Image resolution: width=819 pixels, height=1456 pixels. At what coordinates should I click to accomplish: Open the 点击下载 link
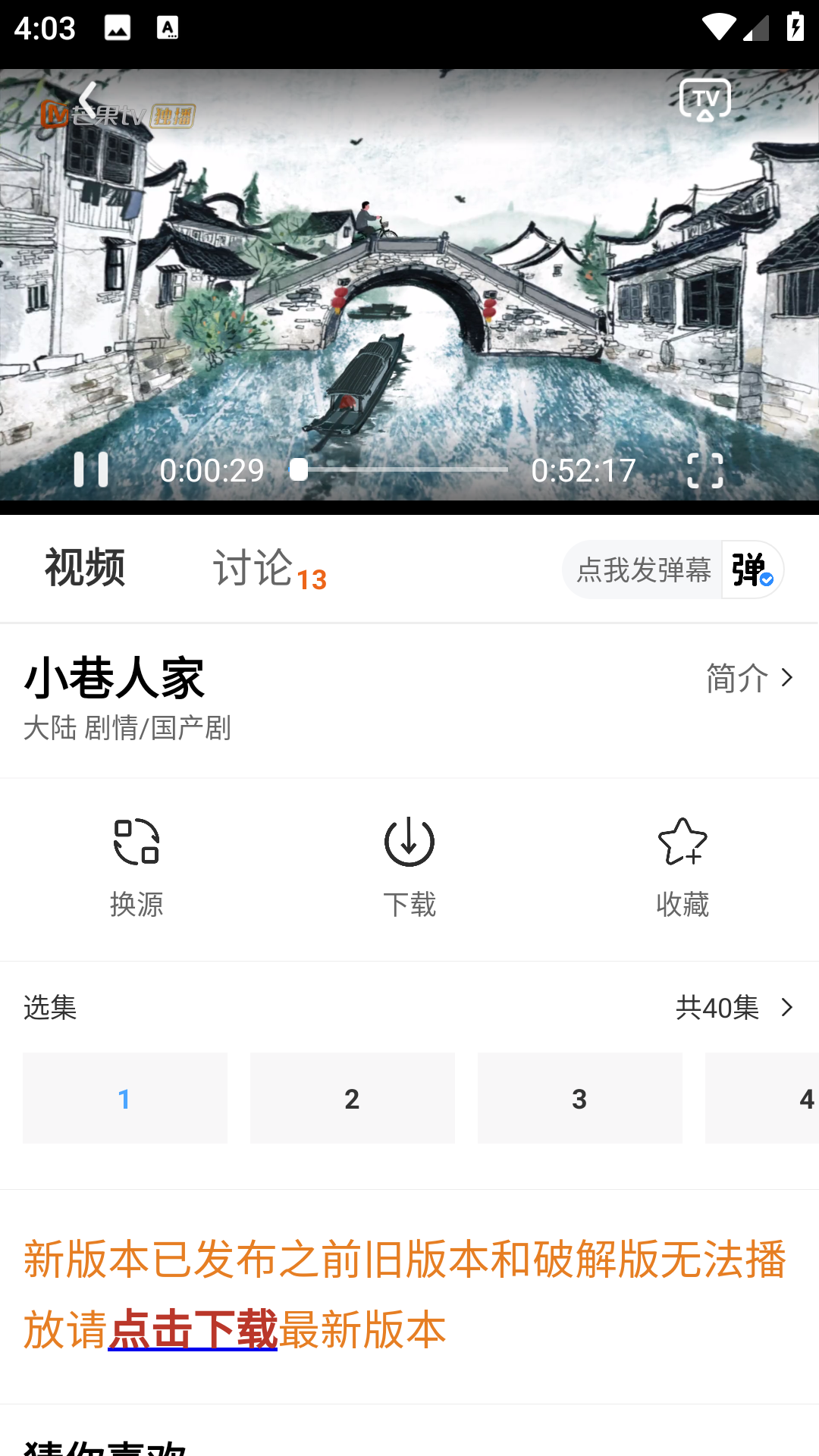[x=193, y=1329]
